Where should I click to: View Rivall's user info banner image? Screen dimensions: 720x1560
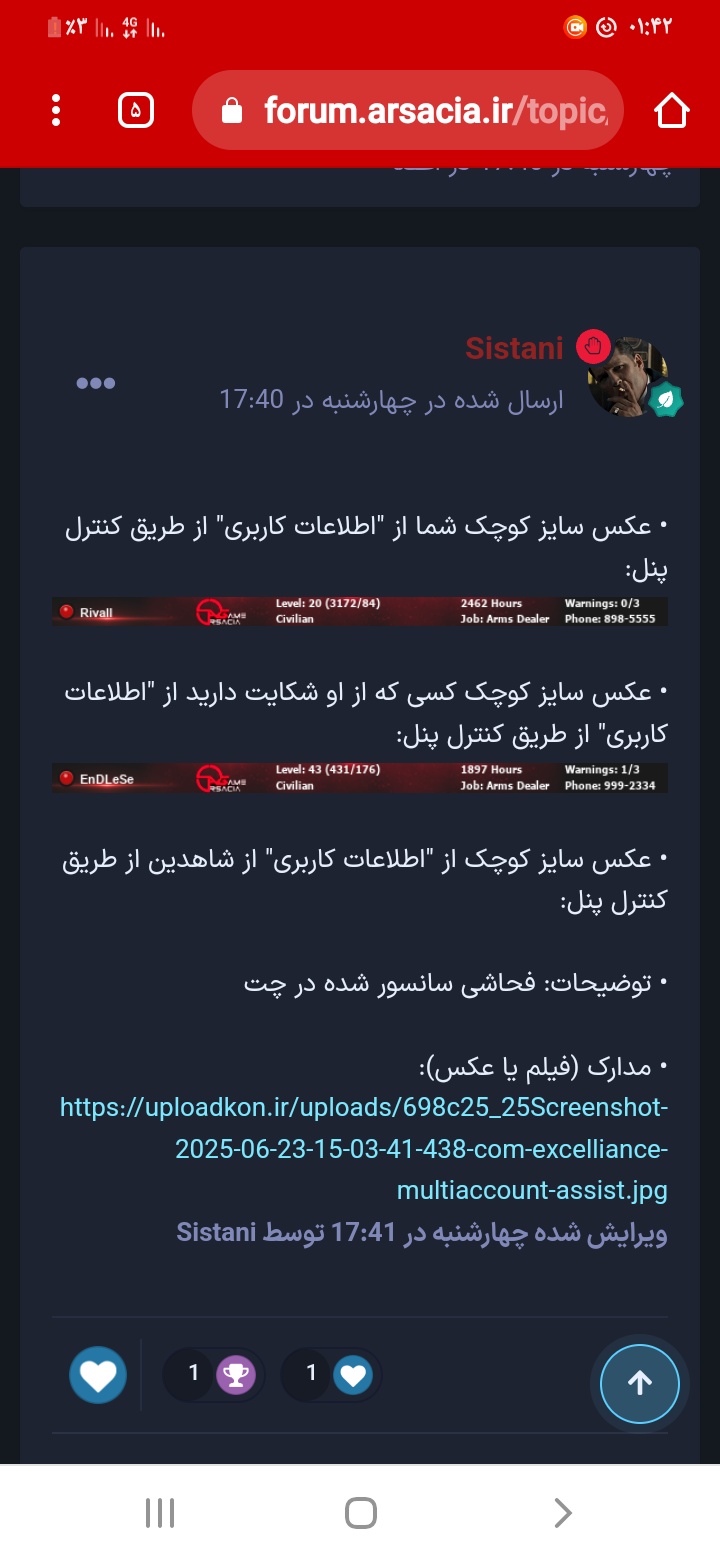(360, 611)
